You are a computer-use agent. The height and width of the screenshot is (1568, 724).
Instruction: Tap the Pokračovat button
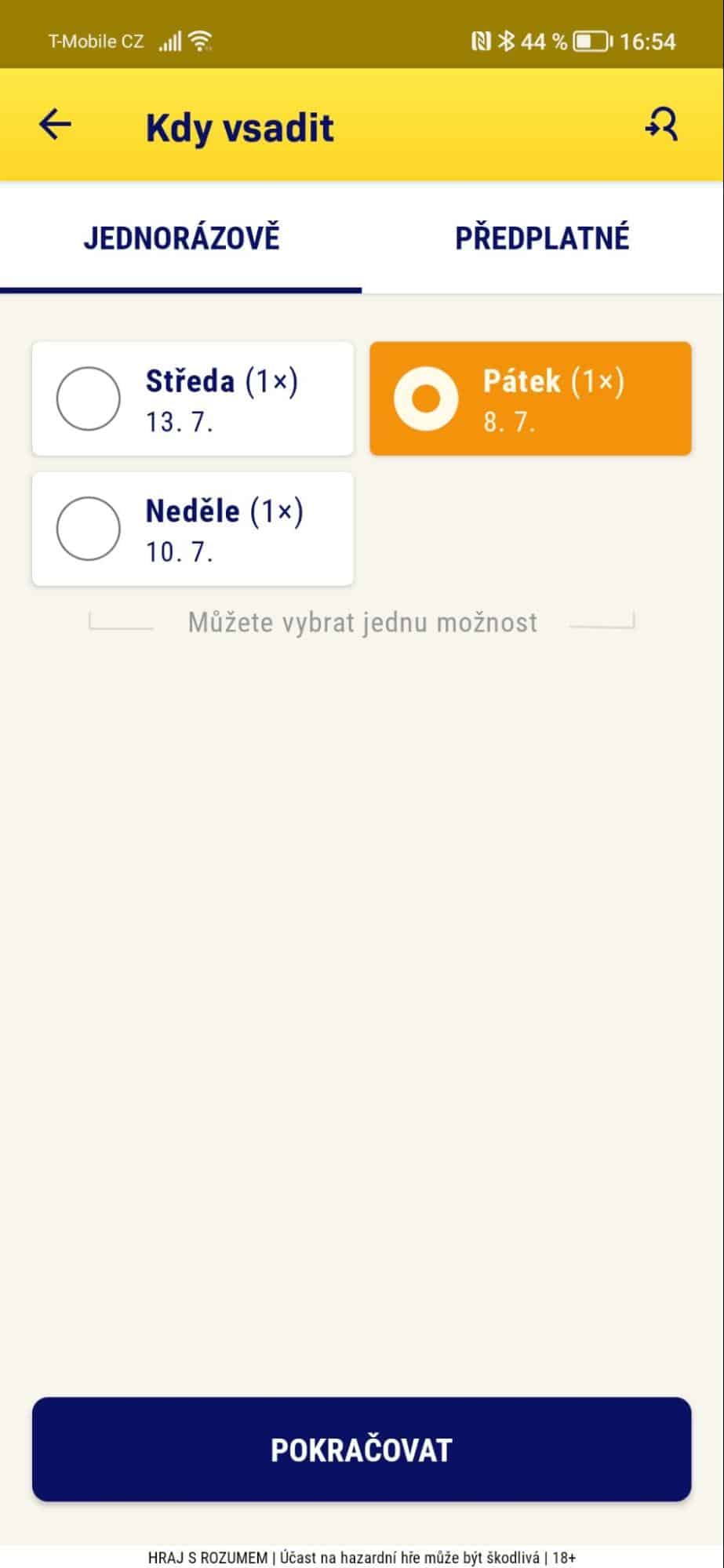362,1449
